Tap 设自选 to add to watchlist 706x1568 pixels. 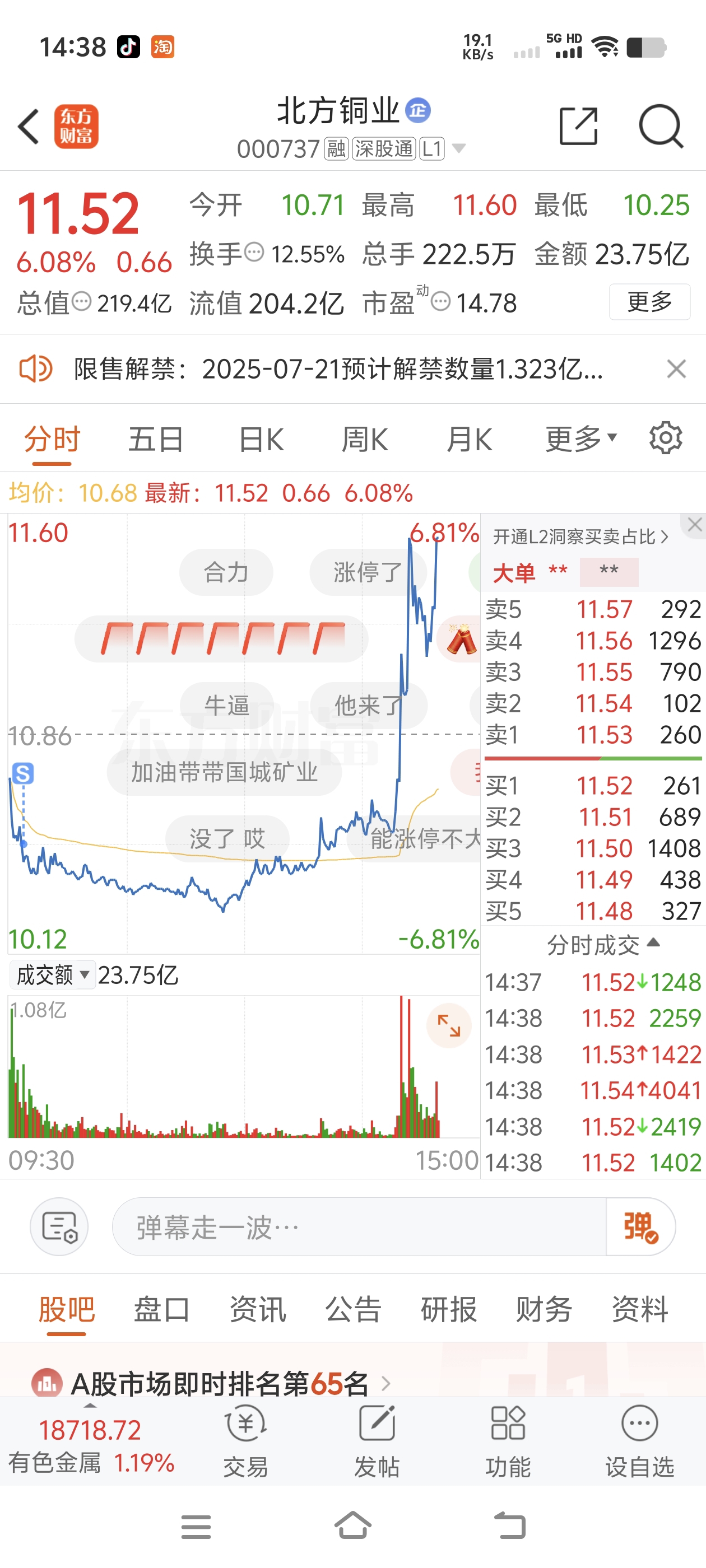640,1441
